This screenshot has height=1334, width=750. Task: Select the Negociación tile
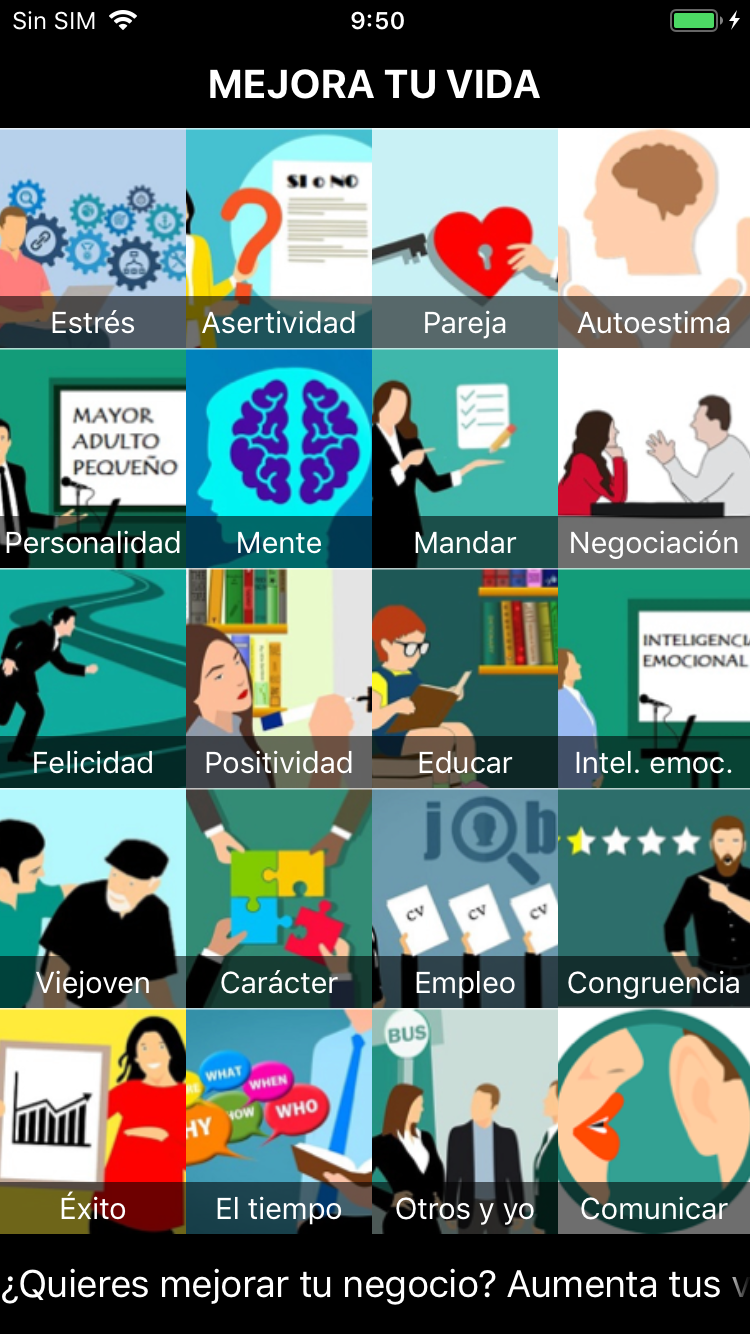pos(654,458)
